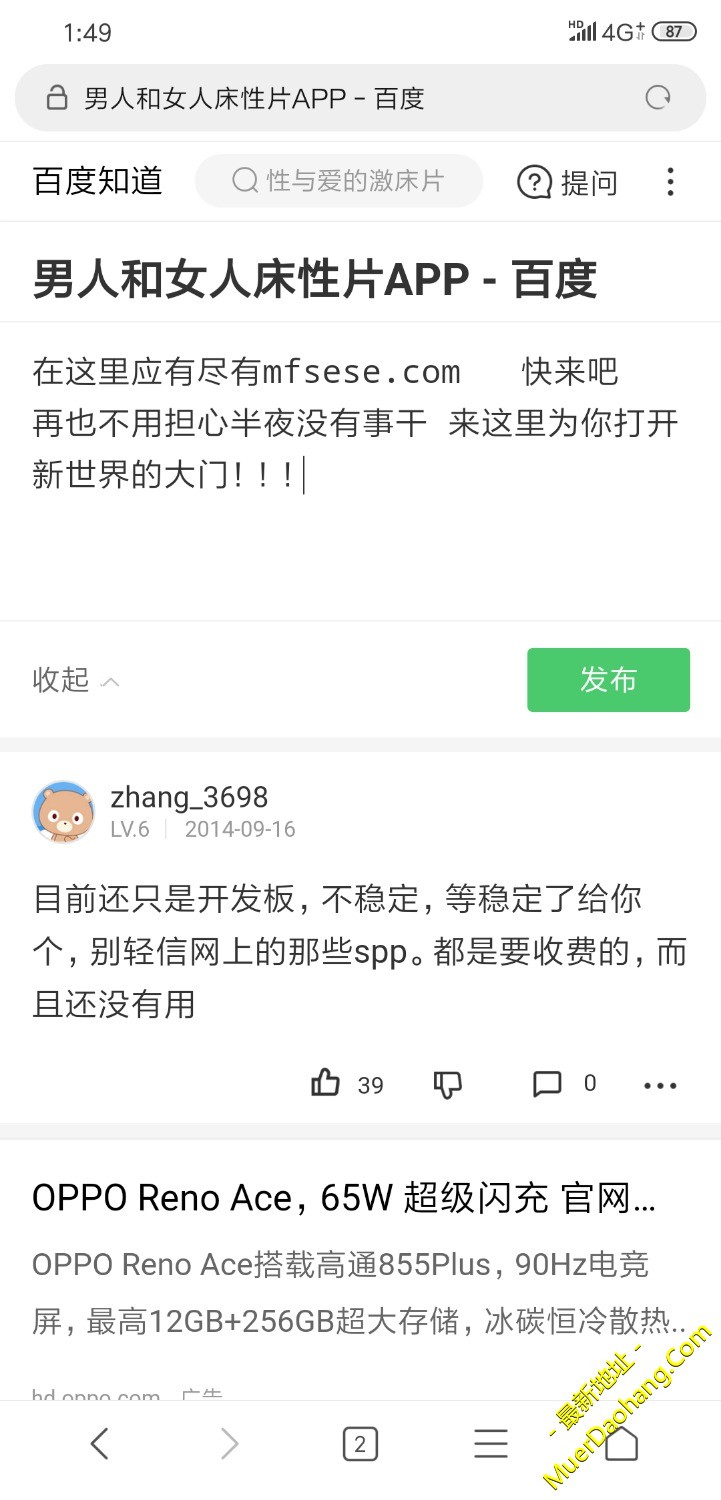The height and width of the screenshot is (1500, 721).
Task: Tap the 提问 ask-question button
Action: (567, 182)
